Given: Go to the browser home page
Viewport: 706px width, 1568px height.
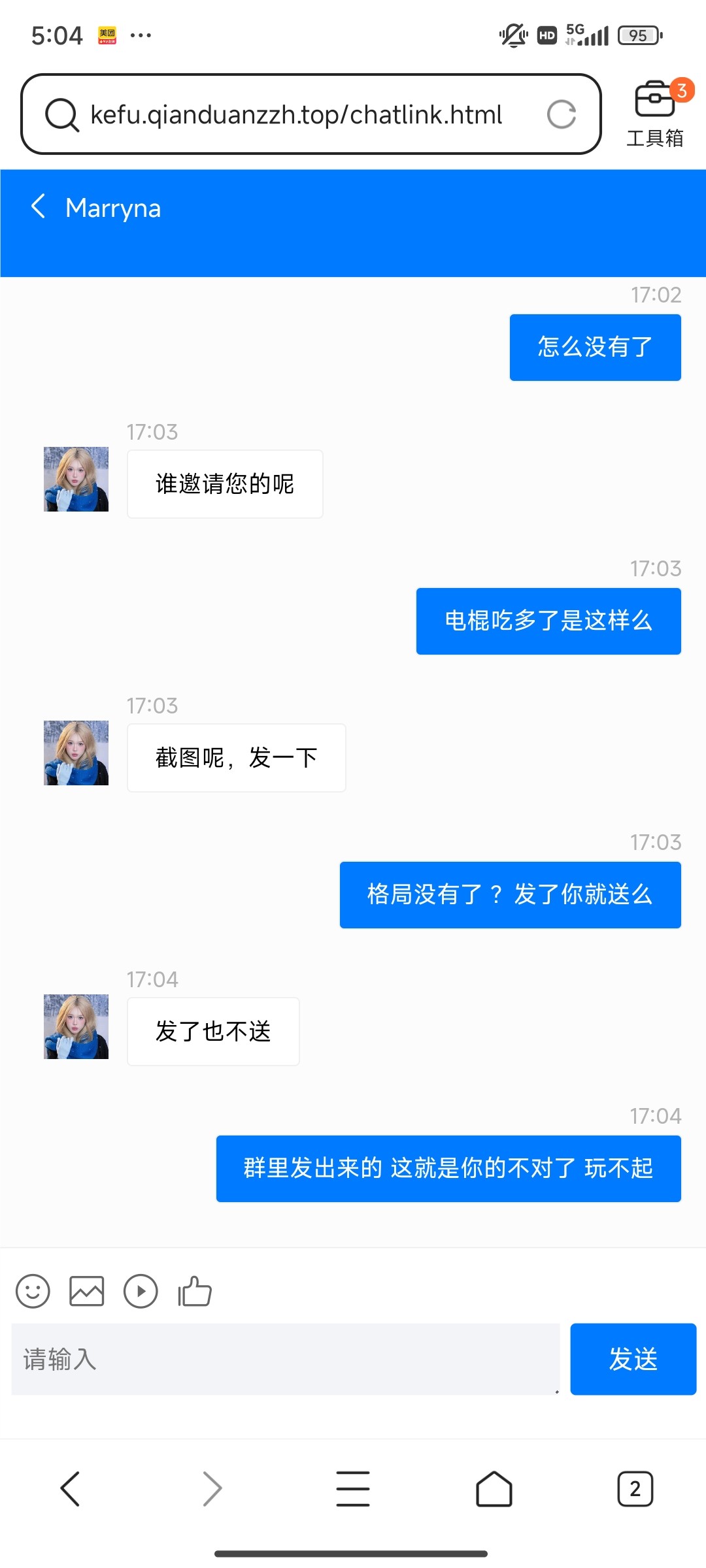Looking at the screenshot, I should [494, 1489].
